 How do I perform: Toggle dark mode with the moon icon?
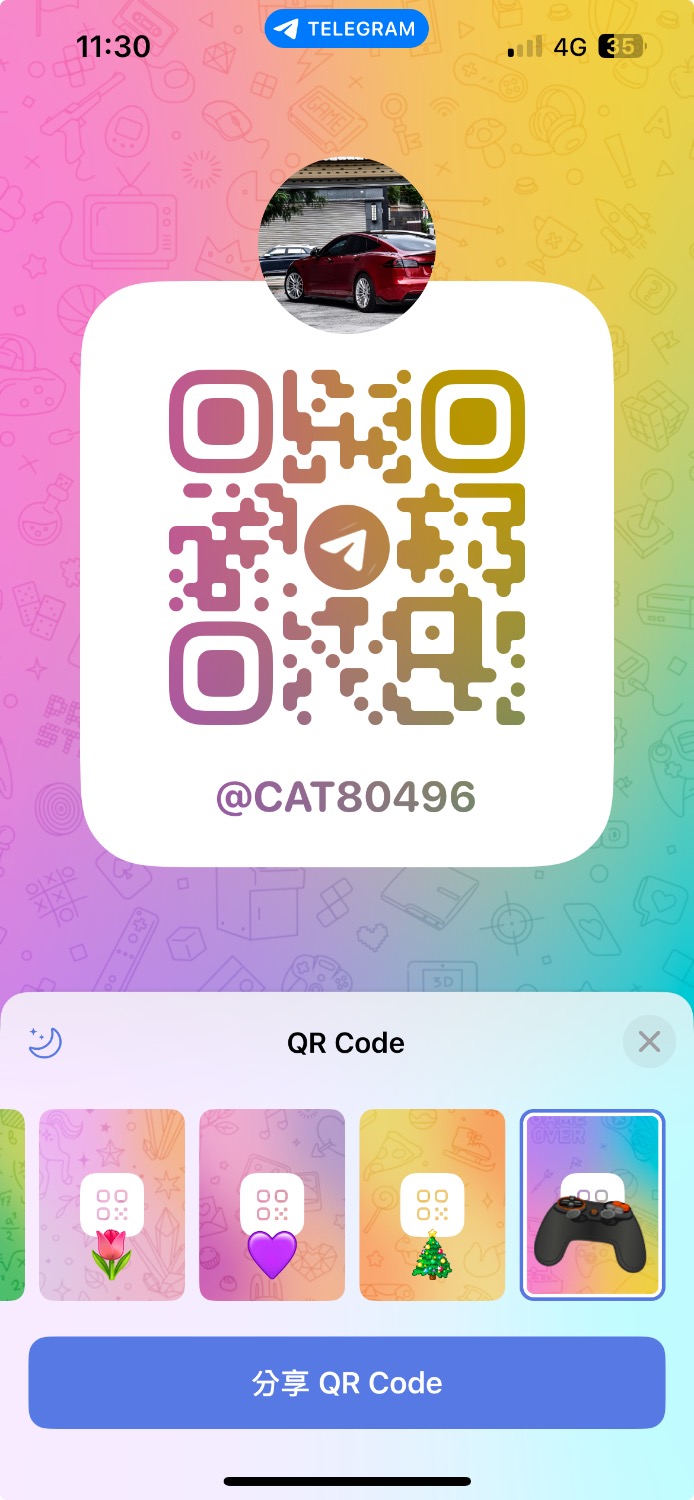click(x=46, y=1042)
